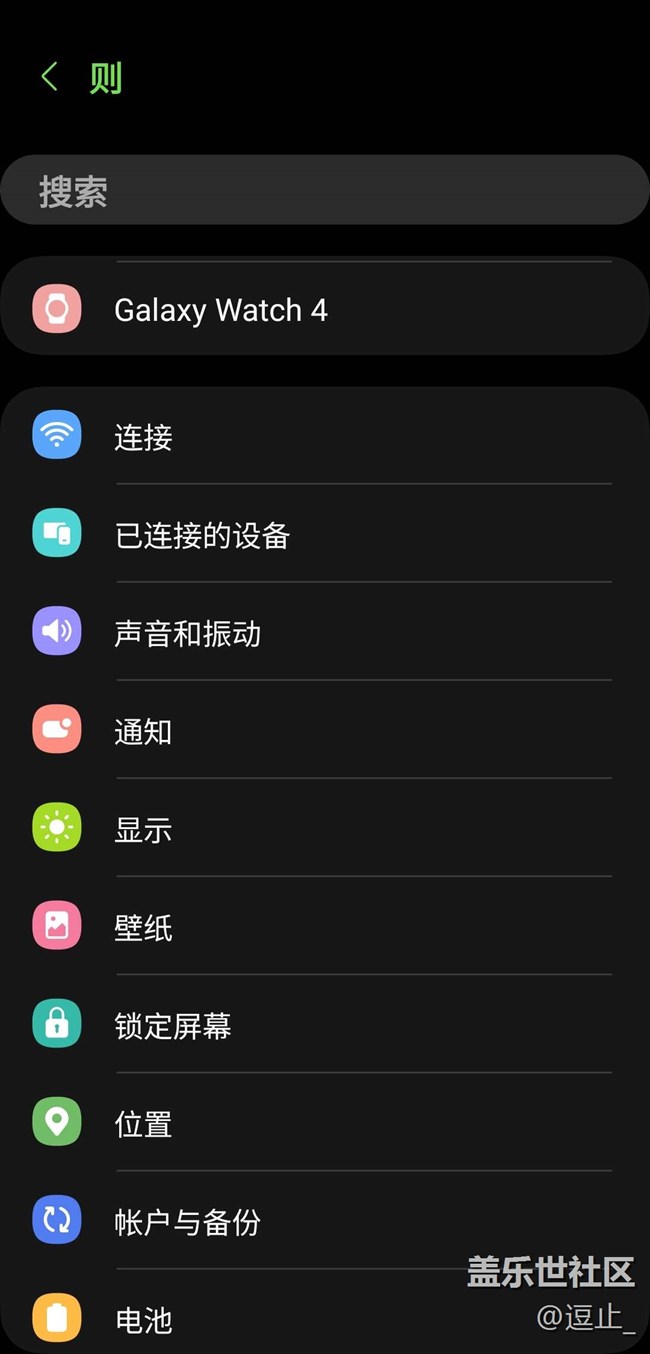Go back with the green arrow
The image size is (650, 1354).
(x=49, y=76)
